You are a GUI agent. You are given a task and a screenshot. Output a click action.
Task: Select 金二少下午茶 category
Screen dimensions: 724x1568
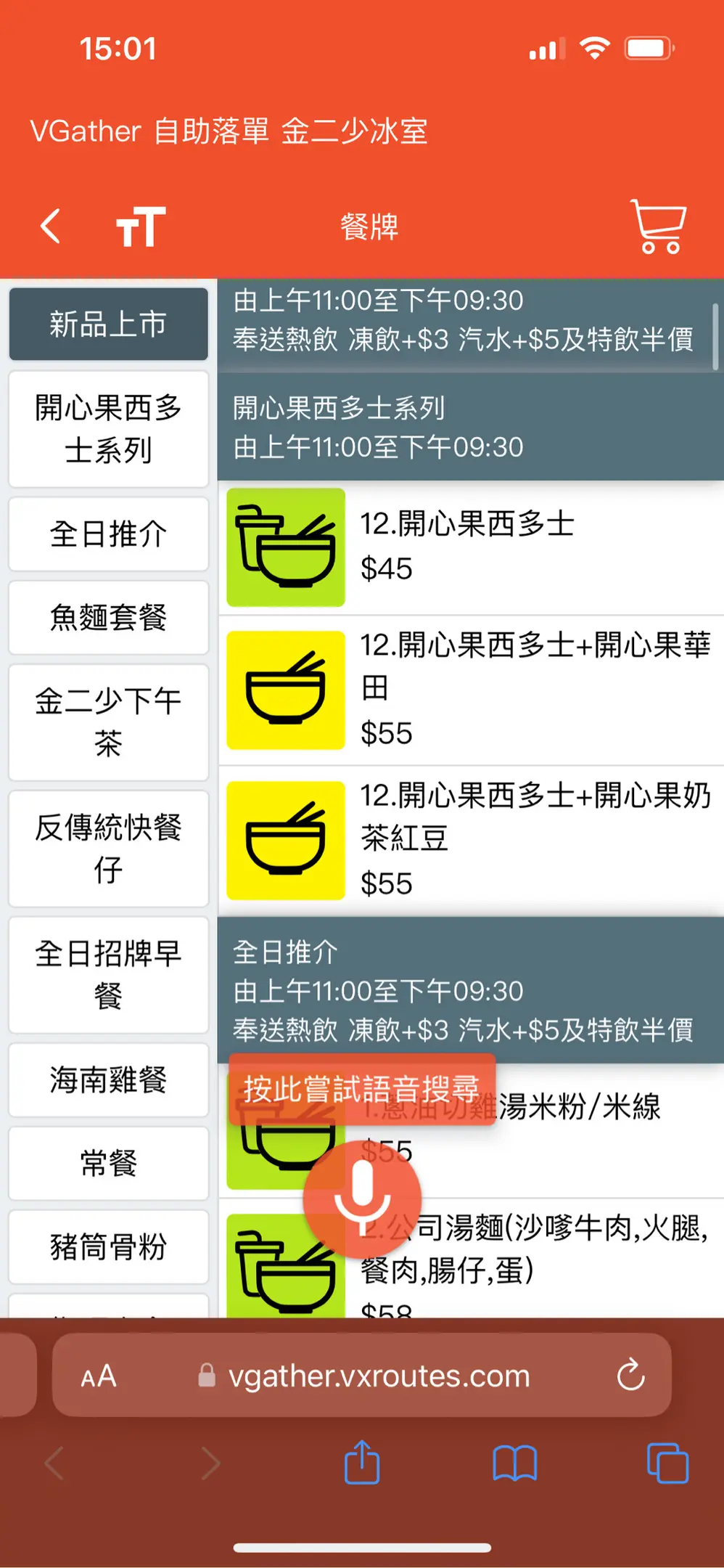pos(108,722)
